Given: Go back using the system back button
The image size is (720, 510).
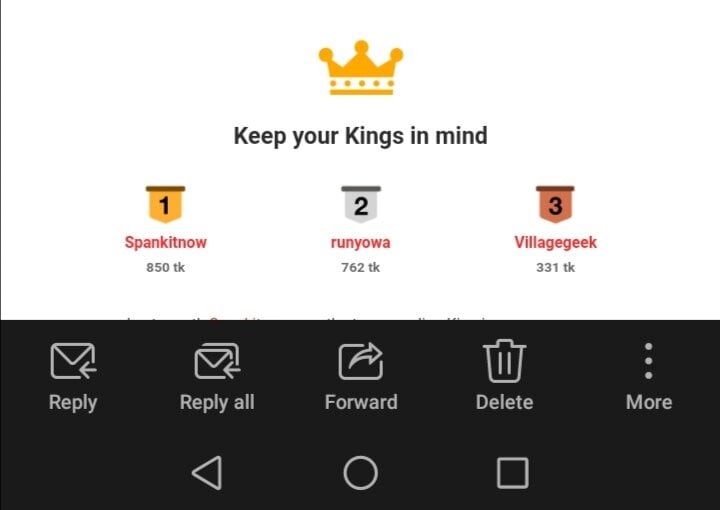Looking at the screenshot, I should pos(207,473).
